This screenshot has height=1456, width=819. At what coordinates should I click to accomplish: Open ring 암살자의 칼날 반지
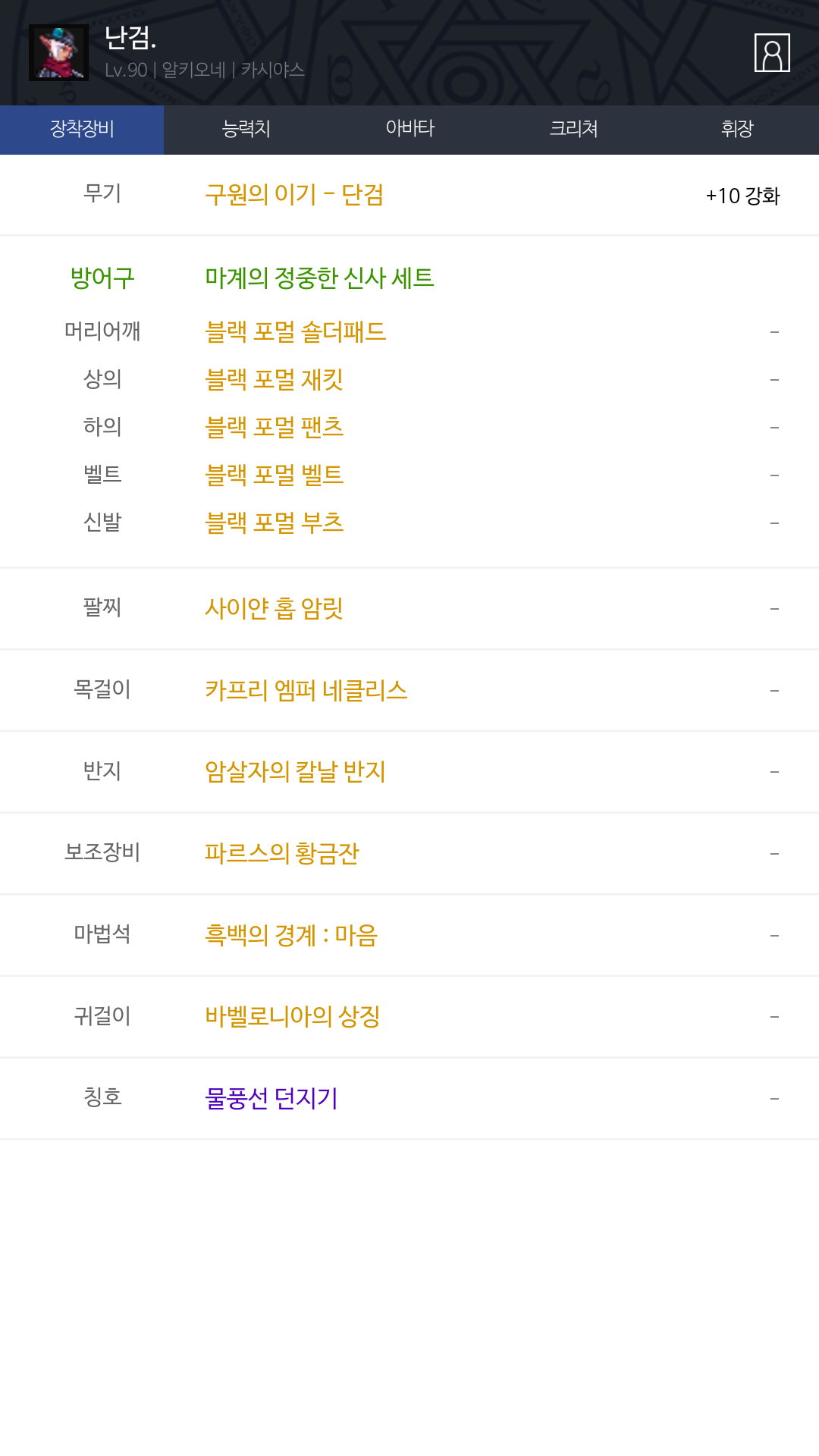296,772
